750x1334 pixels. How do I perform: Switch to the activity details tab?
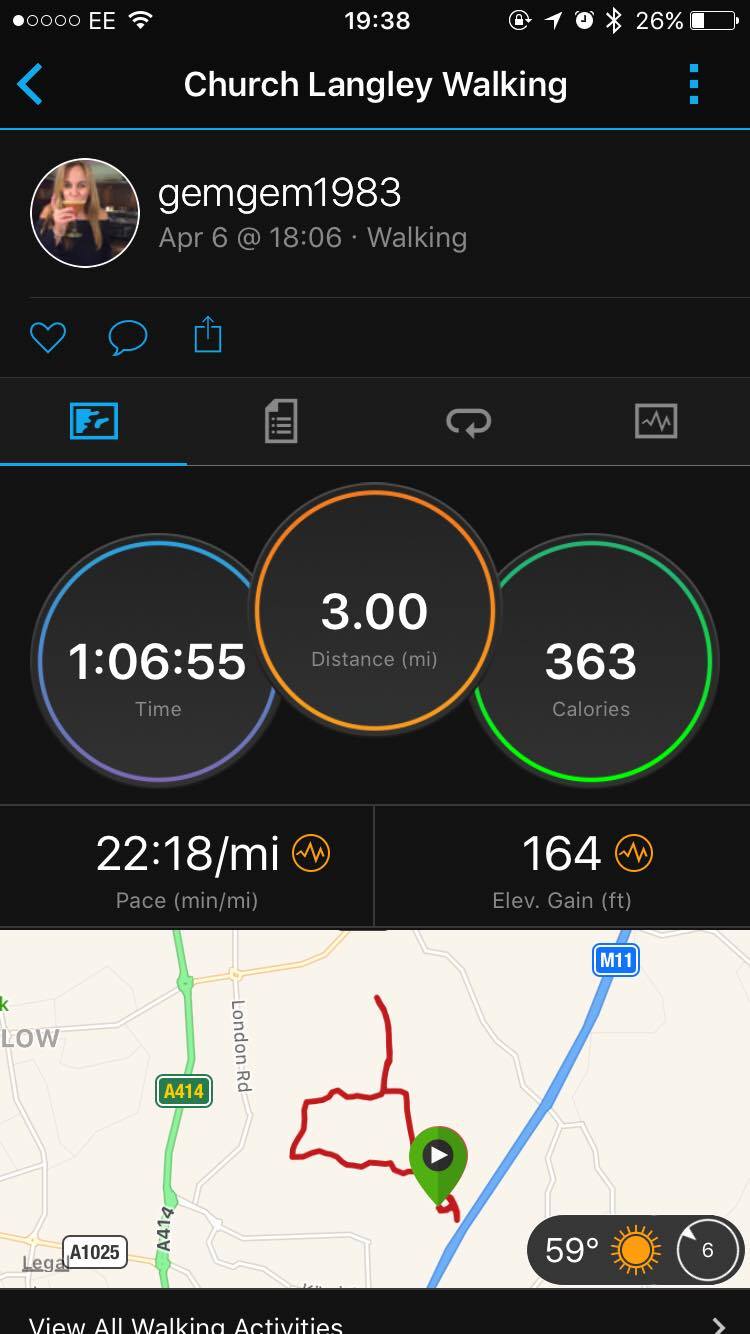(x=281, y=421)
